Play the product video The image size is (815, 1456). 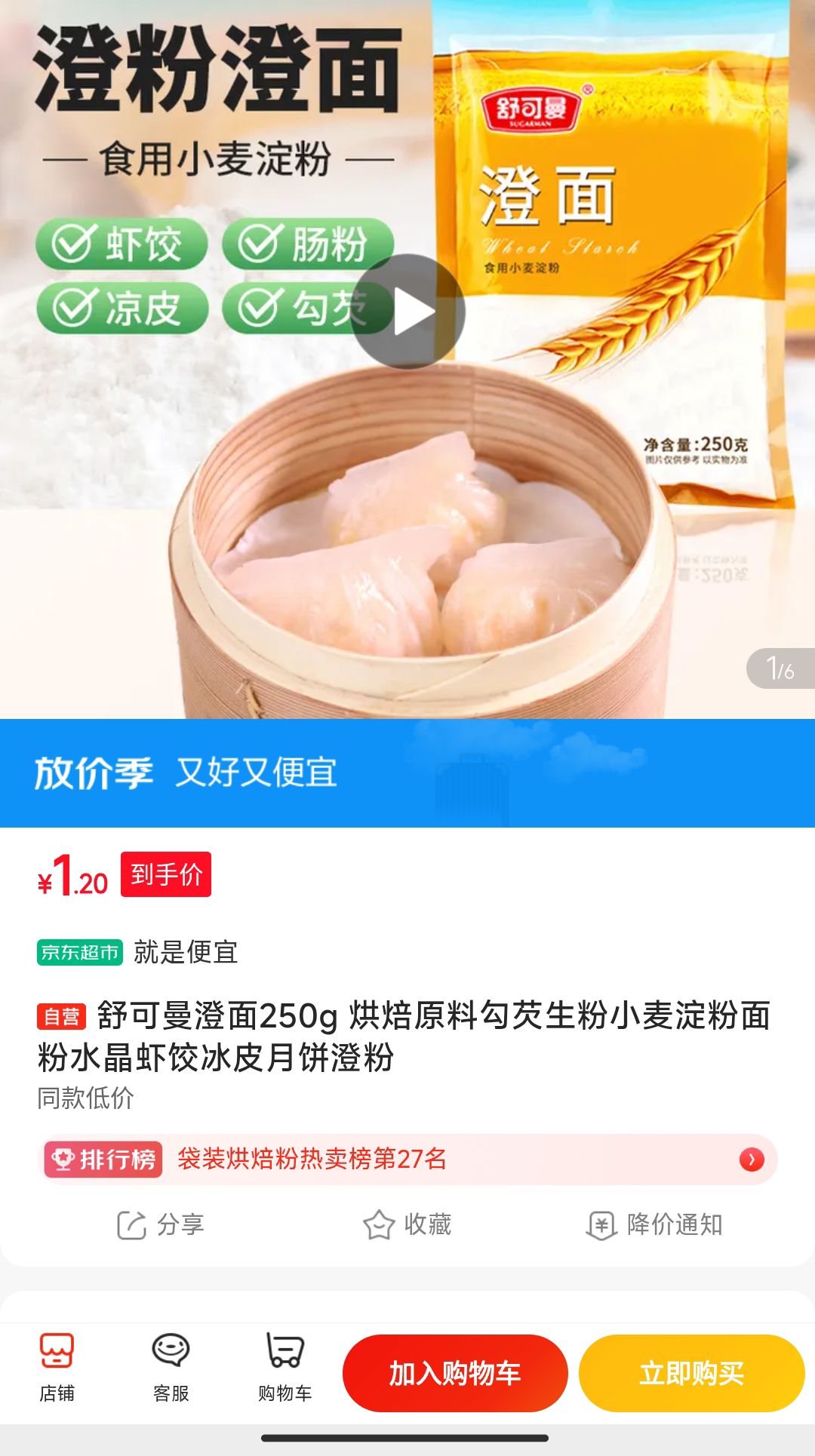[407, 312]
